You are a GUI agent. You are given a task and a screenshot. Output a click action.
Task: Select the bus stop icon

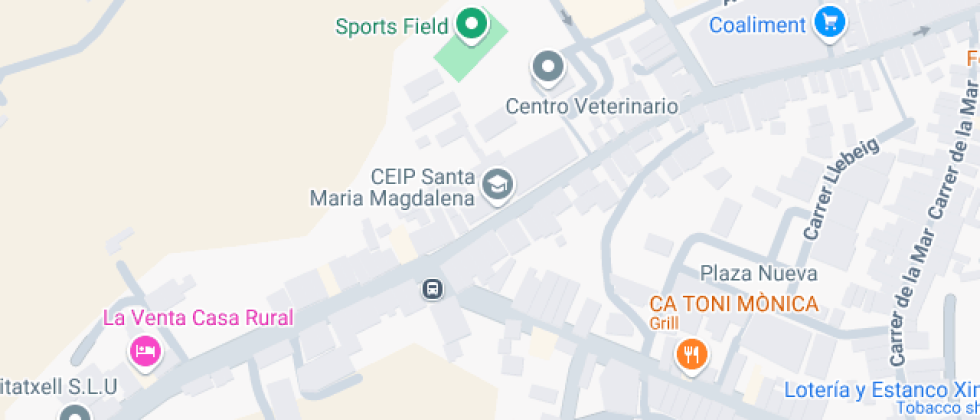click(x=432, y=290)
